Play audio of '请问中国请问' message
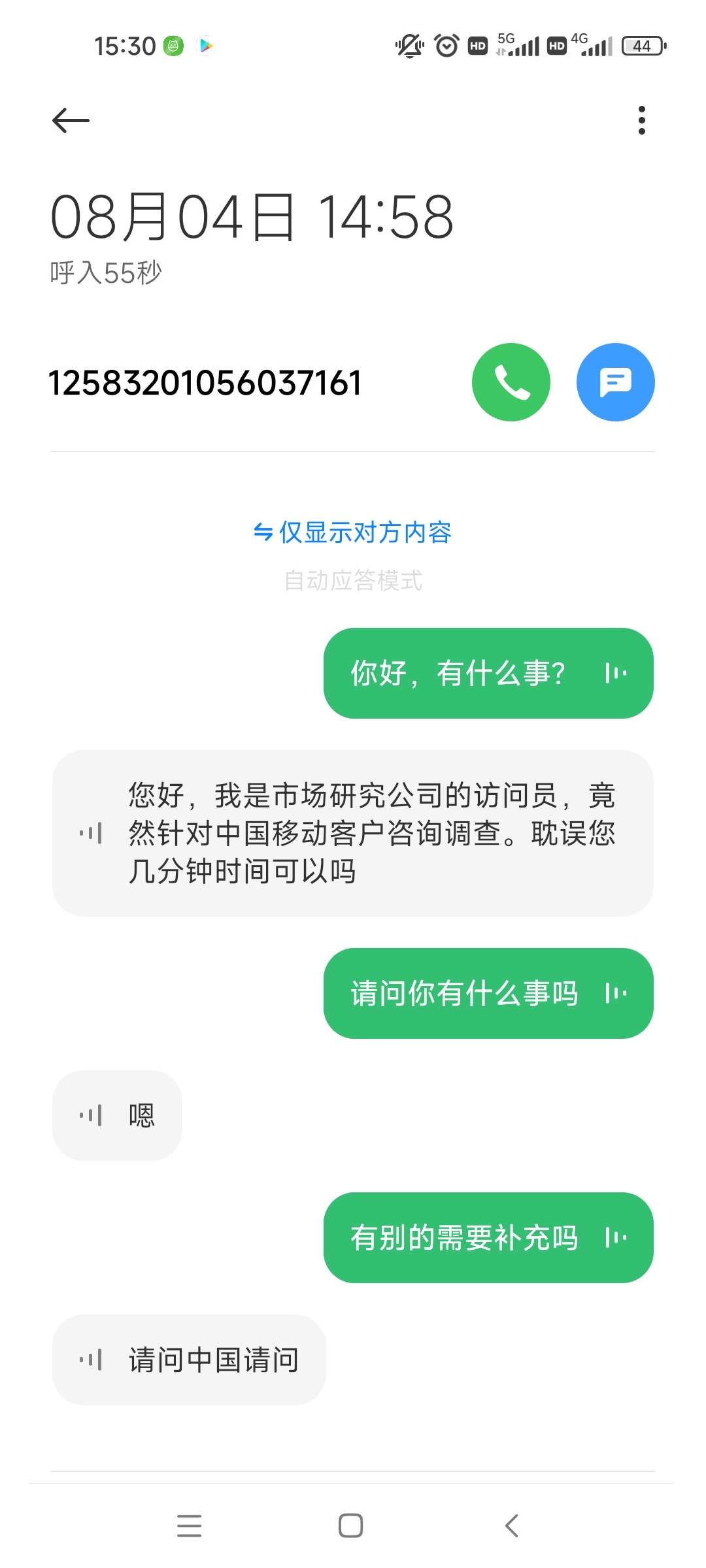This screenshot has height=1568, width=706. [92, 1360]
